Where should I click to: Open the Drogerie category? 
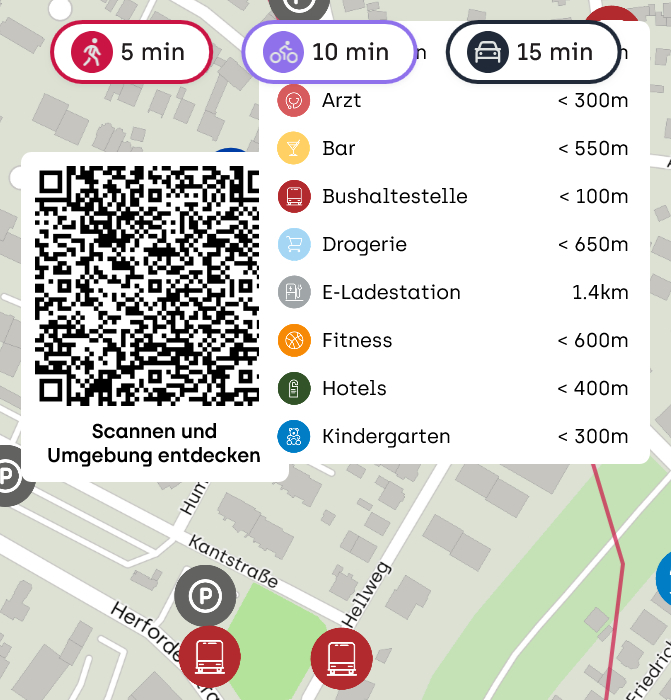454,245
